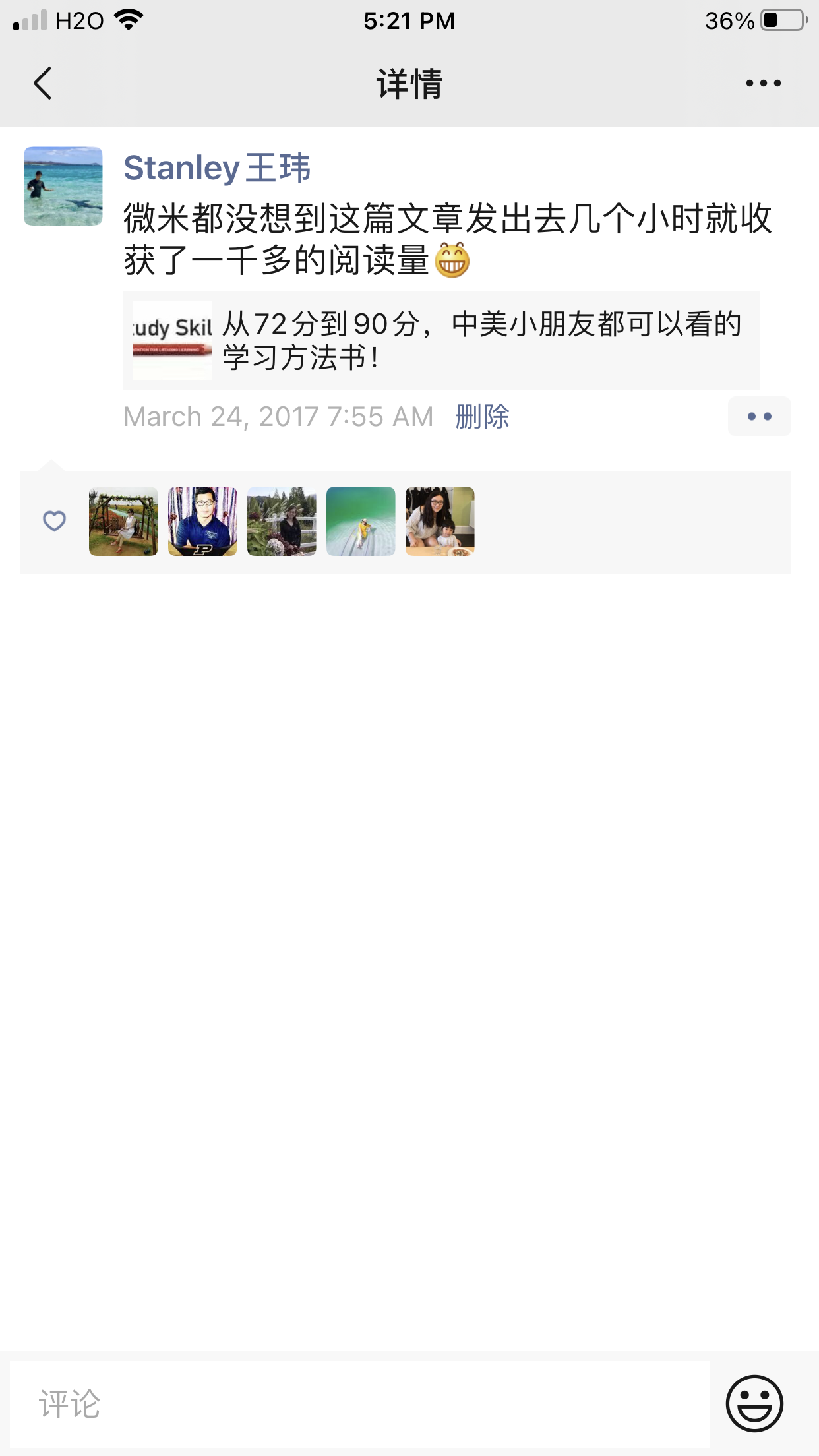819x1456 pixels.
Task: View the liker wearing glasses and blue shirt
Action: (x=202, y=522)
